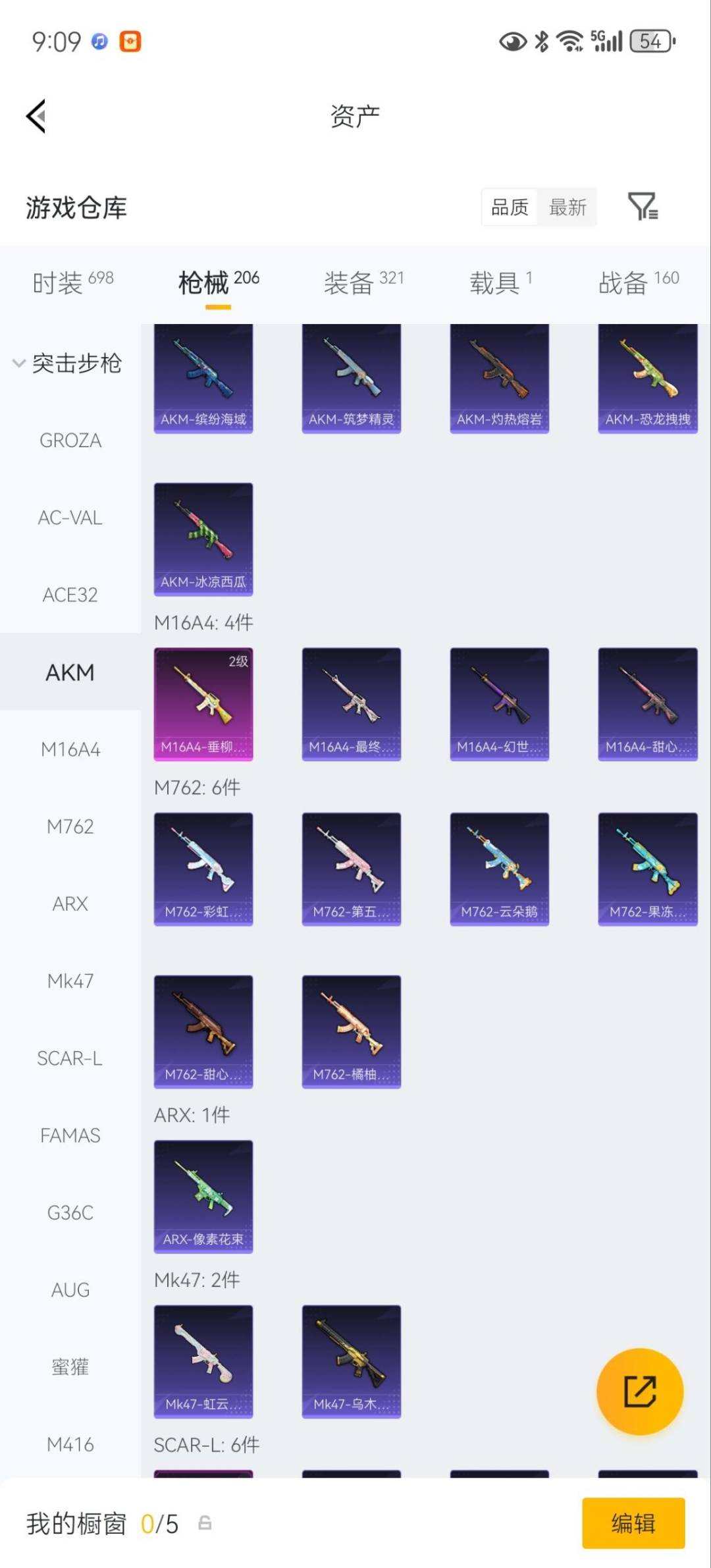Switch to the 时装 tab
This screenshot has height=1568, width=711.
pos(72,283)
